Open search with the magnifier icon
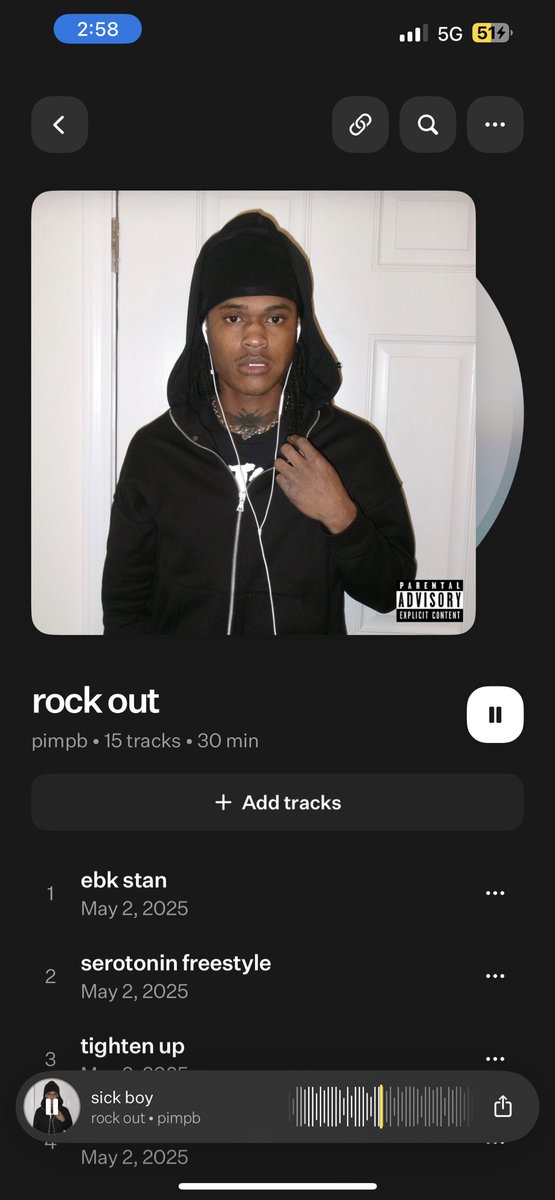Image resolution: width=555 pixels, height=1200 pixels. 428,125
